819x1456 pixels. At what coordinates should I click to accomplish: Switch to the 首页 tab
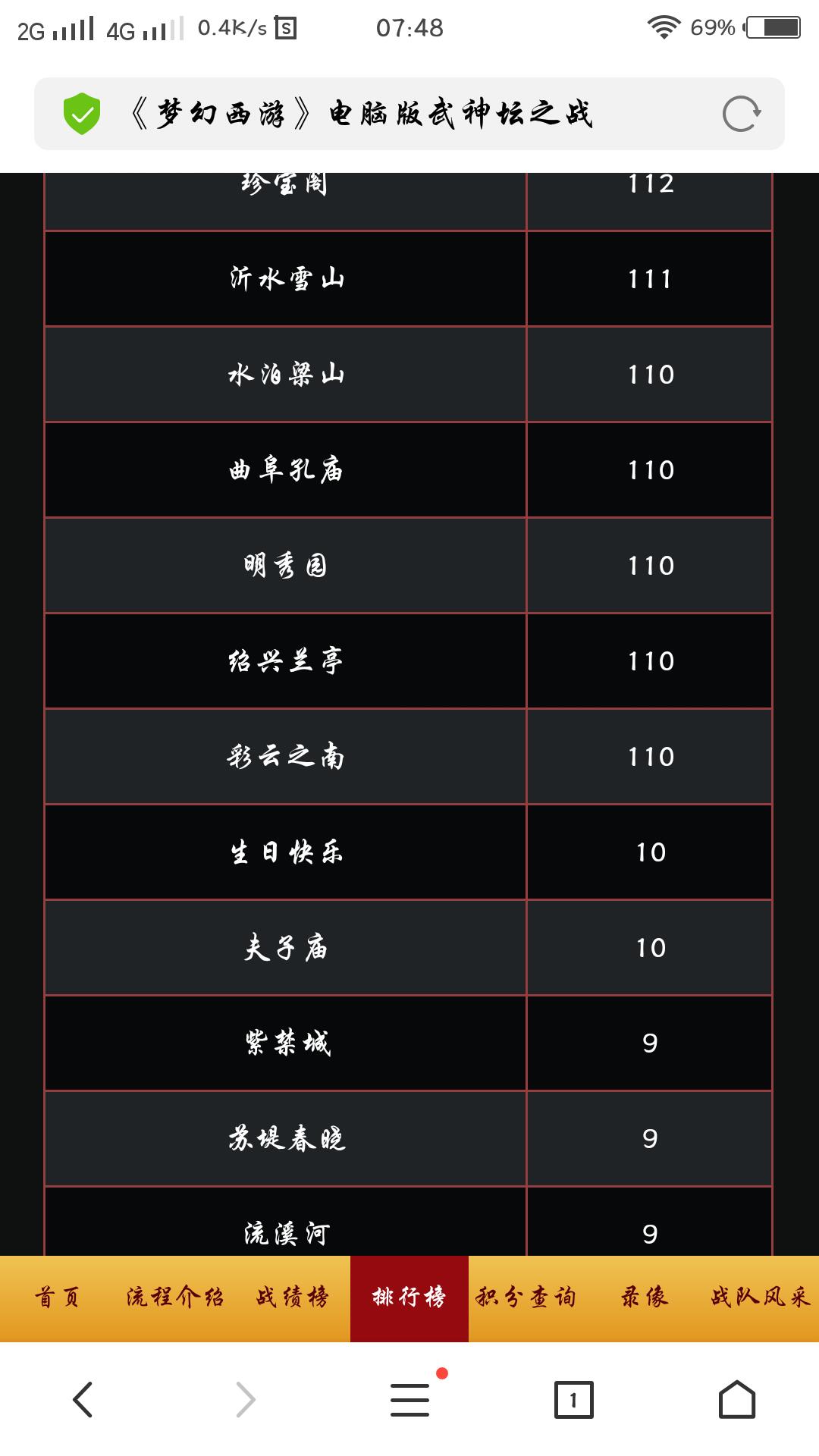pos(58,1298)
